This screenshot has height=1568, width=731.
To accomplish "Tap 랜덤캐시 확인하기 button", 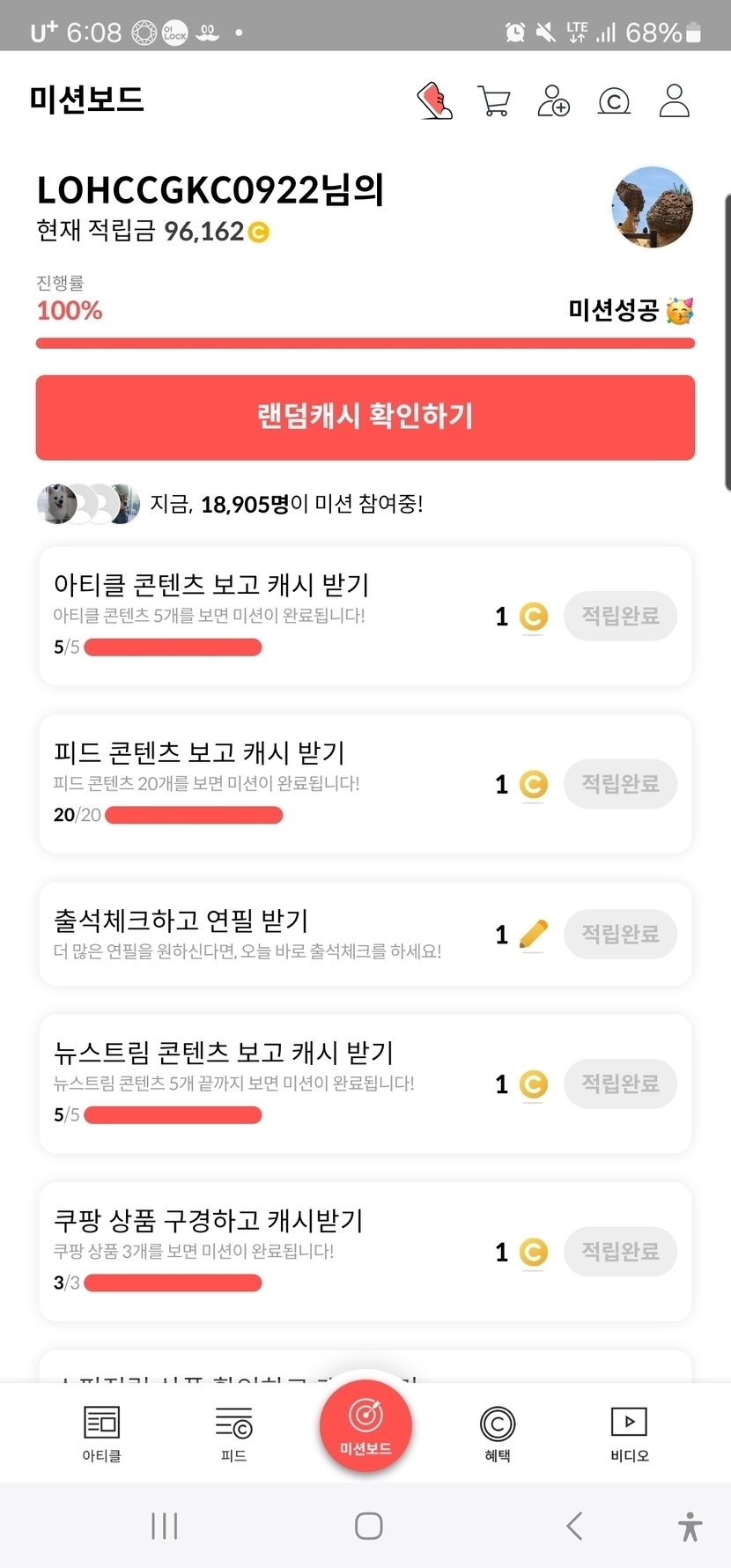I will pyautogui.click(x=365, y=417).
